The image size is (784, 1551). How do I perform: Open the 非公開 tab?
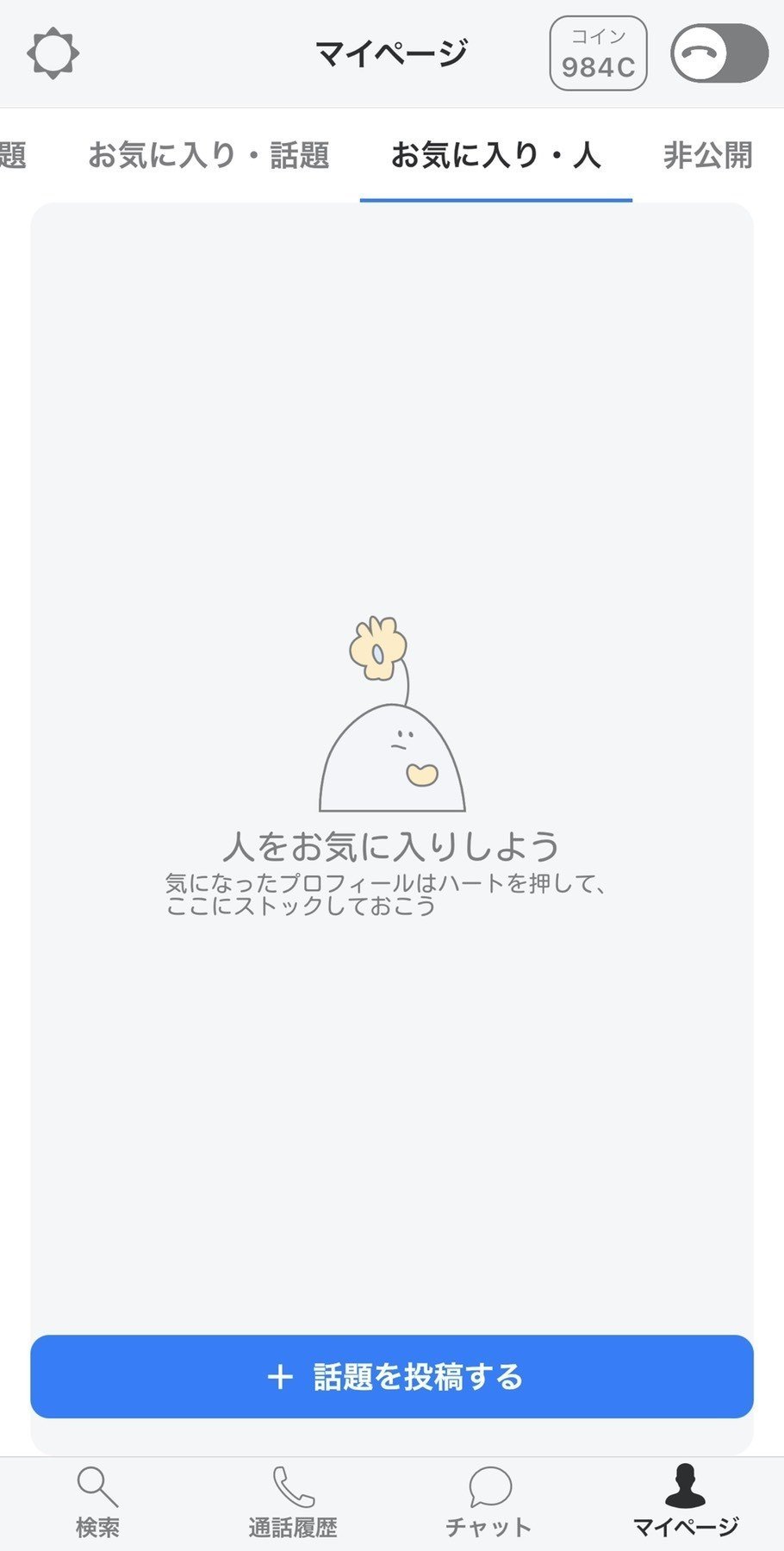(x=708, y=155)
